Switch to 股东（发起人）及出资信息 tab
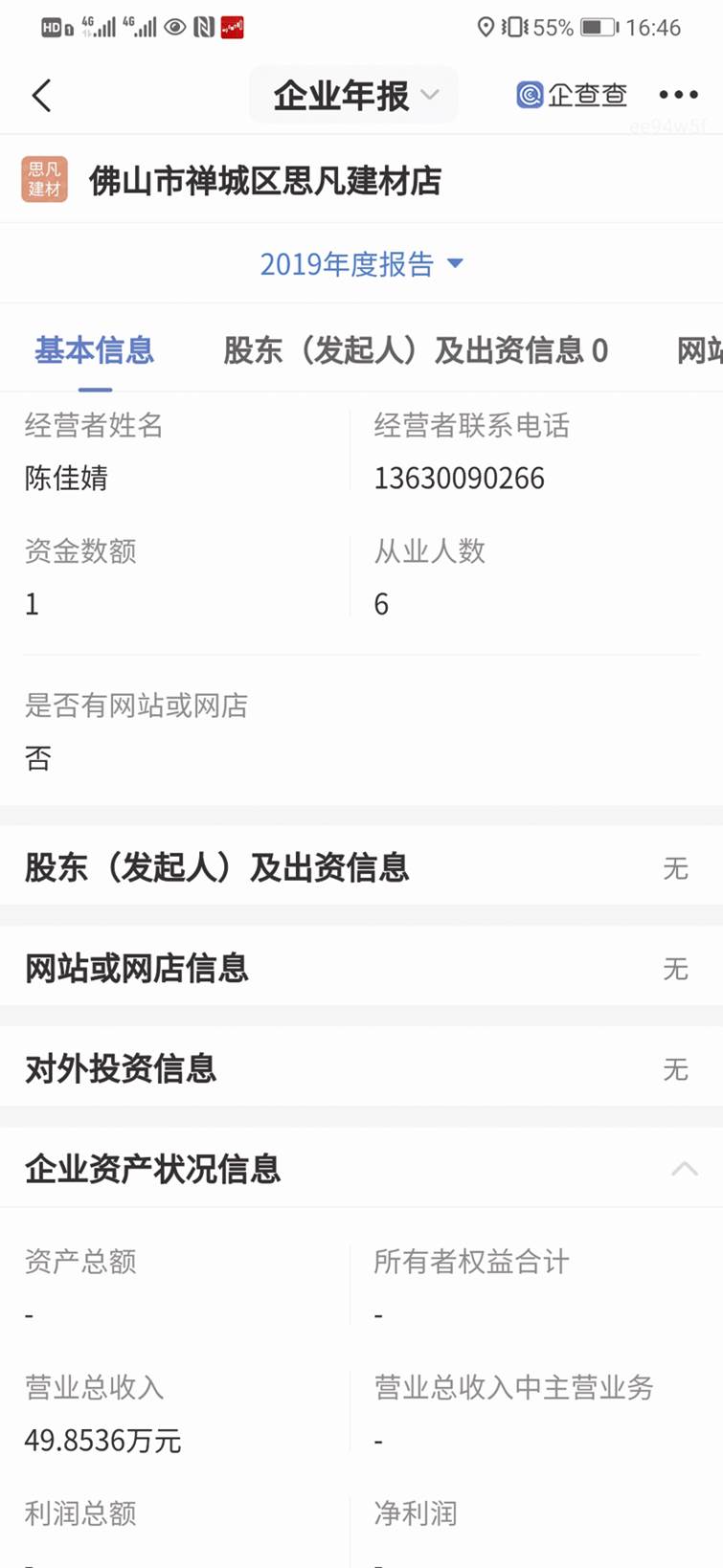723x1568 pixels. coord(415,351)
